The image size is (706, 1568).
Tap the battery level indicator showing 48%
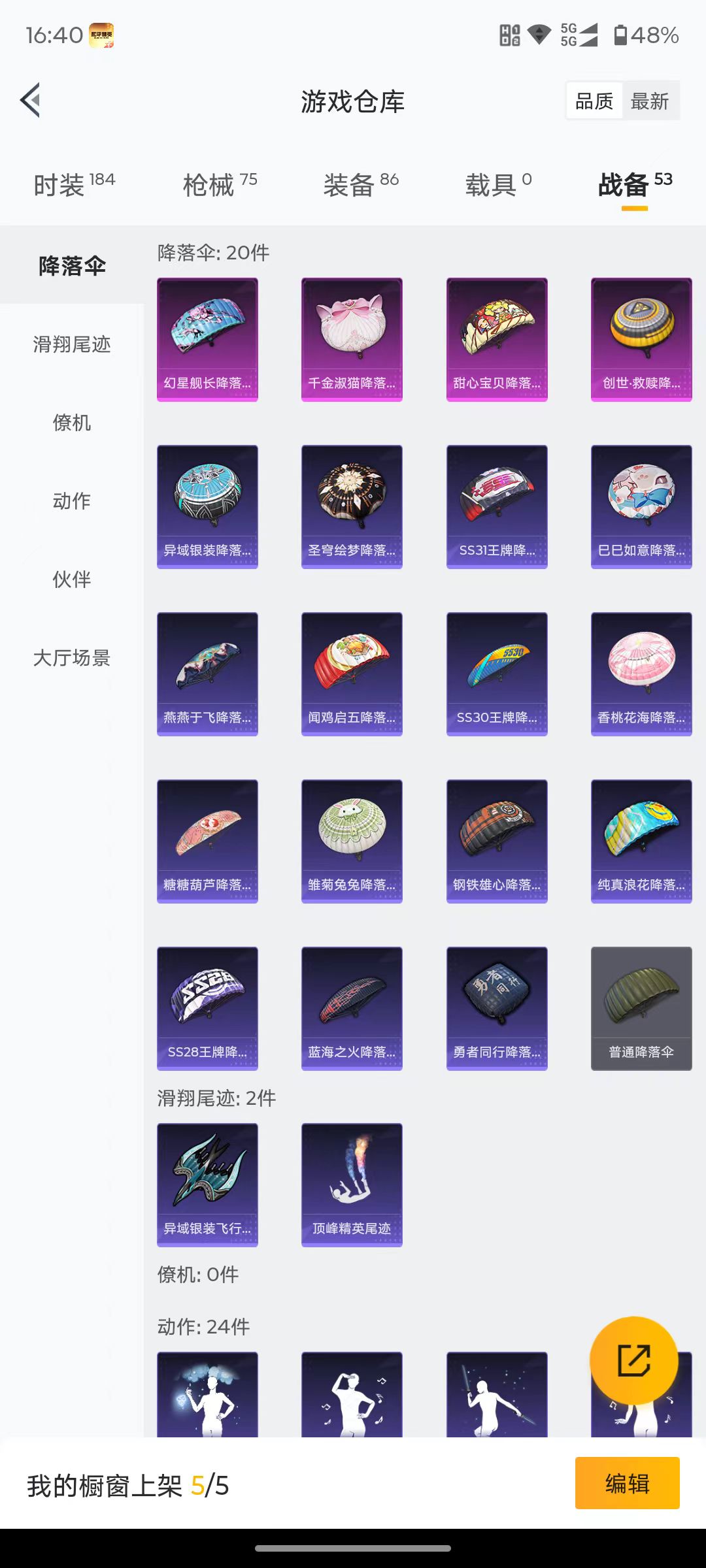pos(647,37)
